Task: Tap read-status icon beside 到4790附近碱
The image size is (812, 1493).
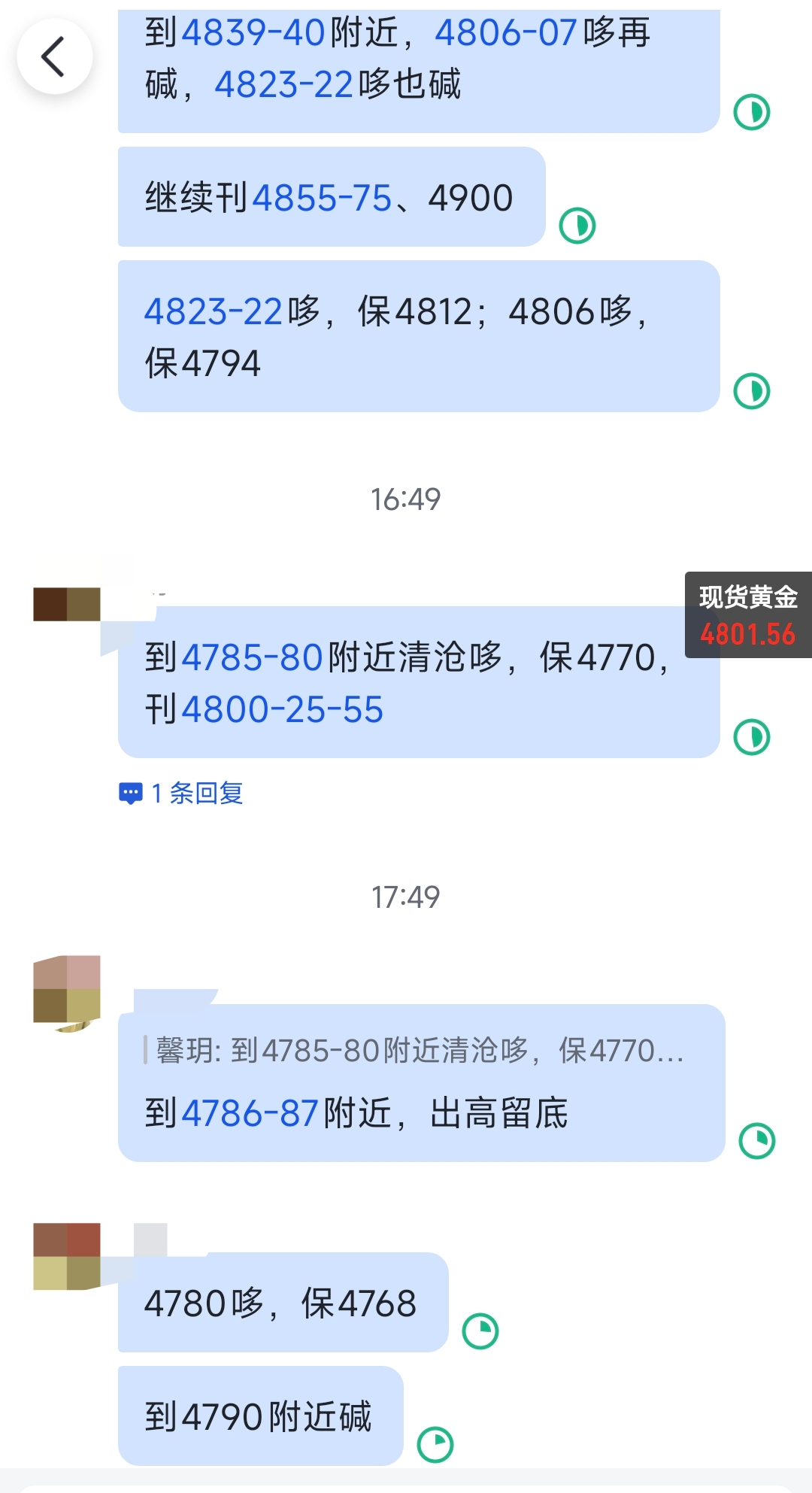Action: click(x=435, y=1444)
